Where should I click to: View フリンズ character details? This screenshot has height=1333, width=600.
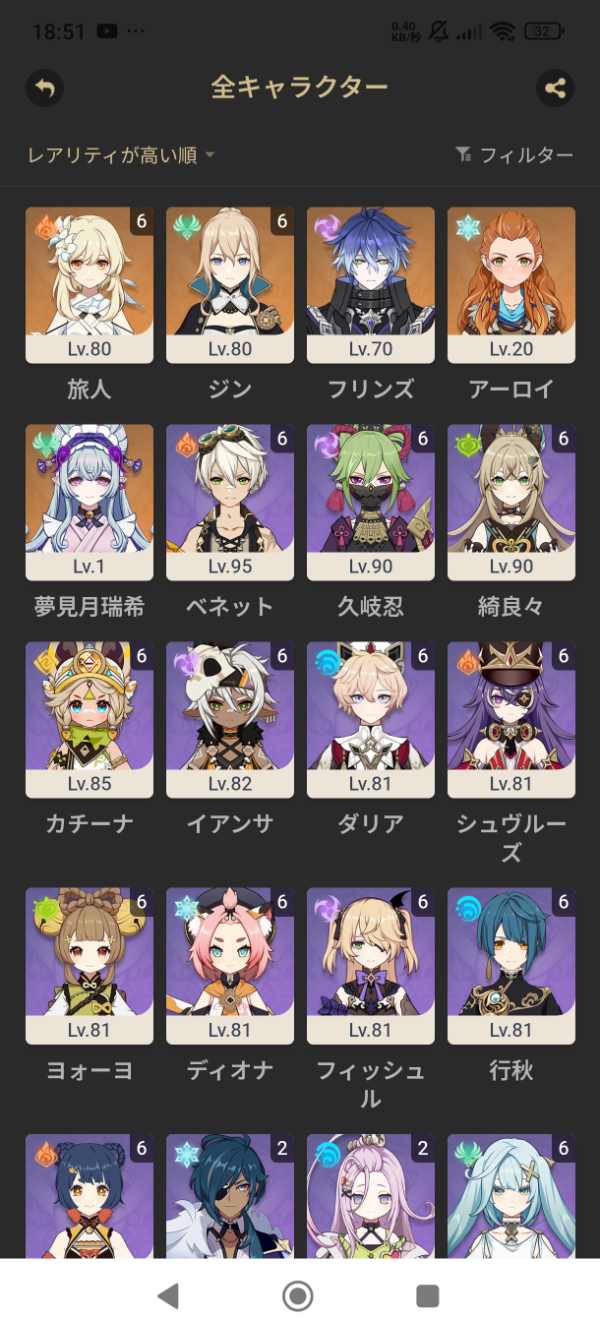click(371, 285)
